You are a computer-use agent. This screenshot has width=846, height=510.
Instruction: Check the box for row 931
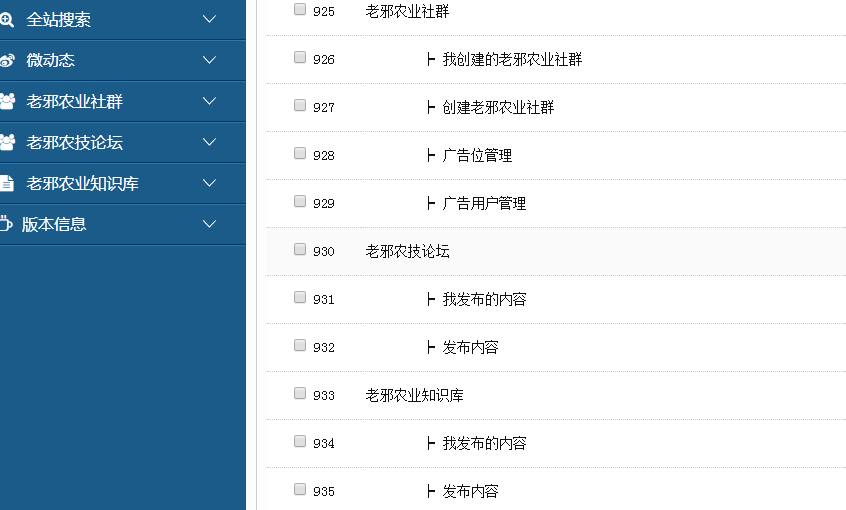(300, 297)
